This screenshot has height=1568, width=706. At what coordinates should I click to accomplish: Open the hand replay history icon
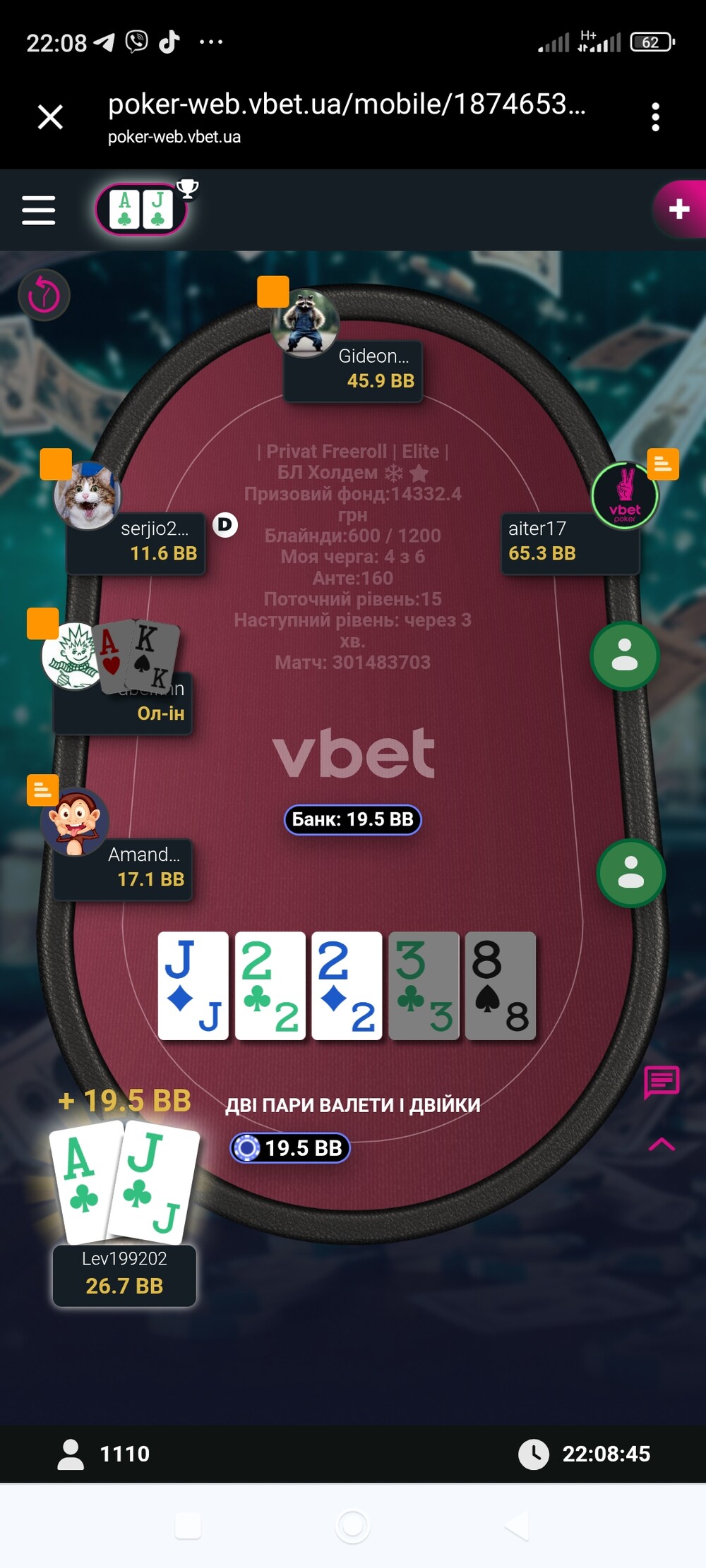(x=44, y=295)
